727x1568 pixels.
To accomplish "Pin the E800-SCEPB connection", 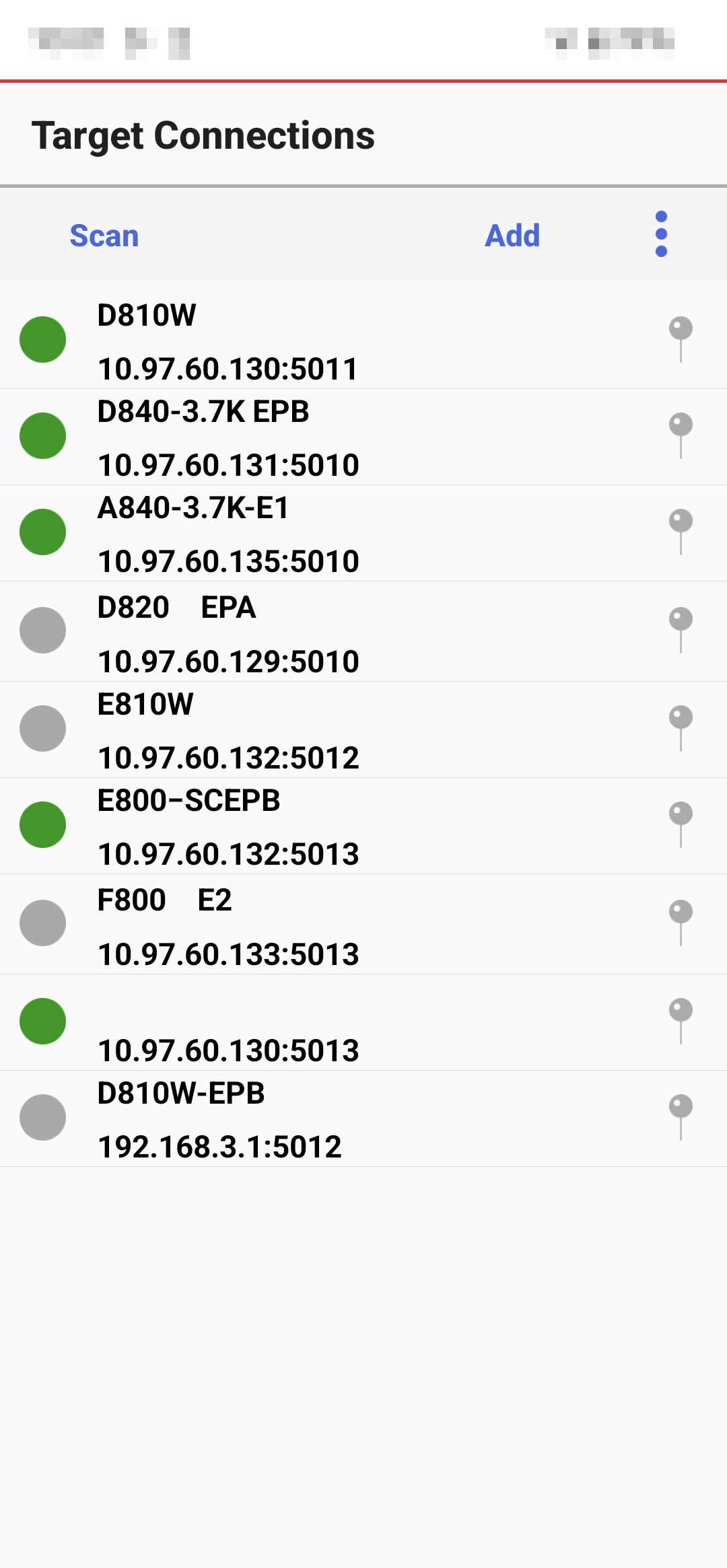I will pyautogui.click(x=681, y=824).
